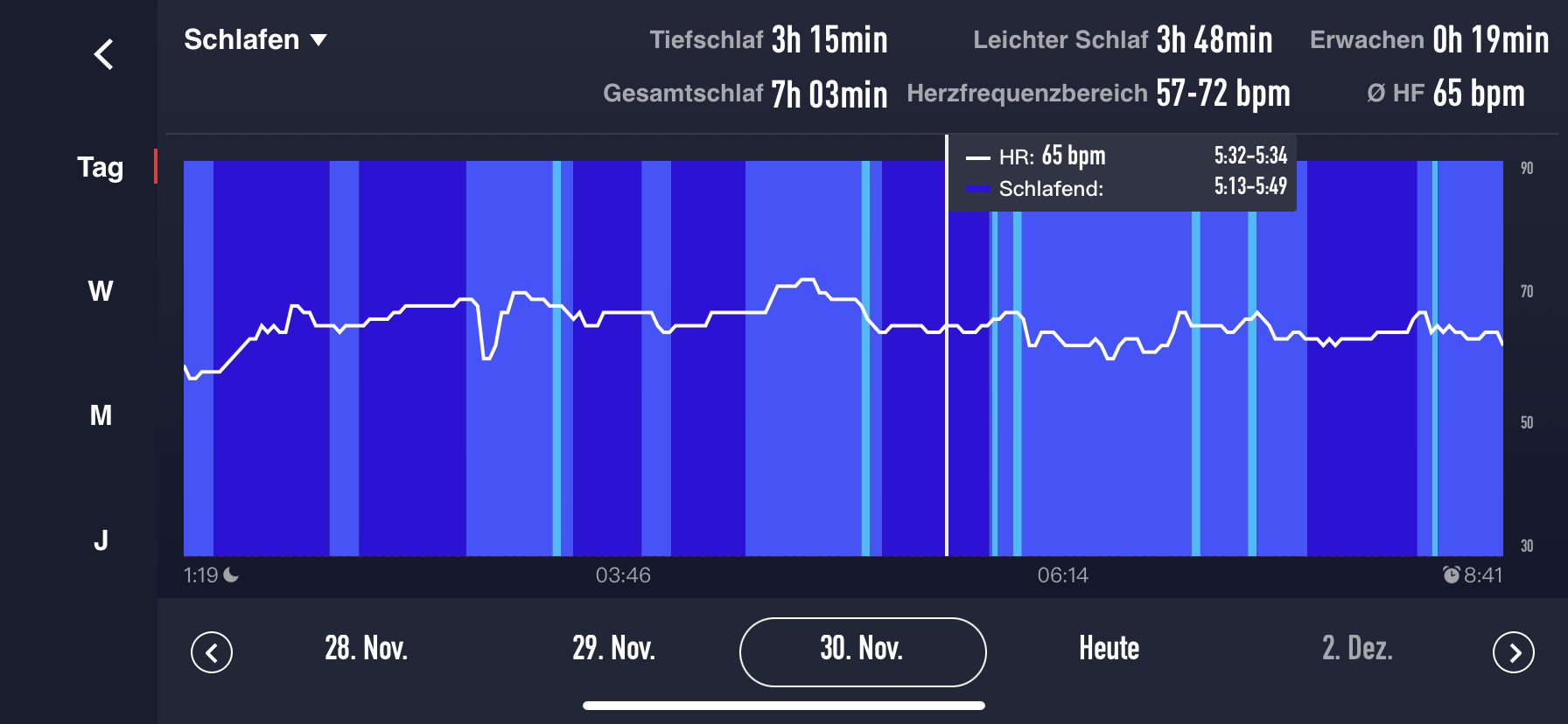
Task: Switch to the Tag view
Action: (101, 167)
